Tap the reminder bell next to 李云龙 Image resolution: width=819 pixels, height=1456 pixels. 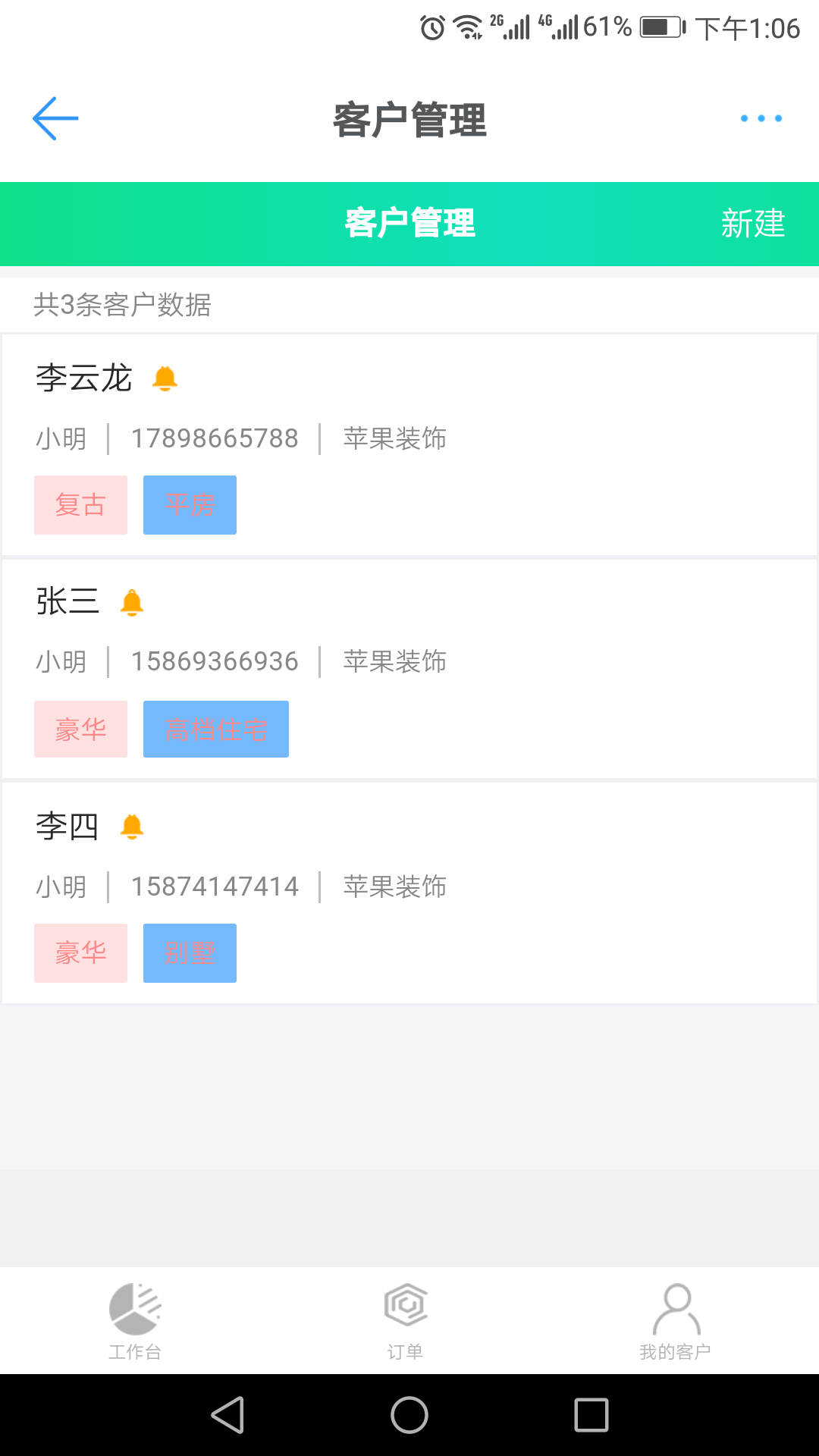click(165, 378)
